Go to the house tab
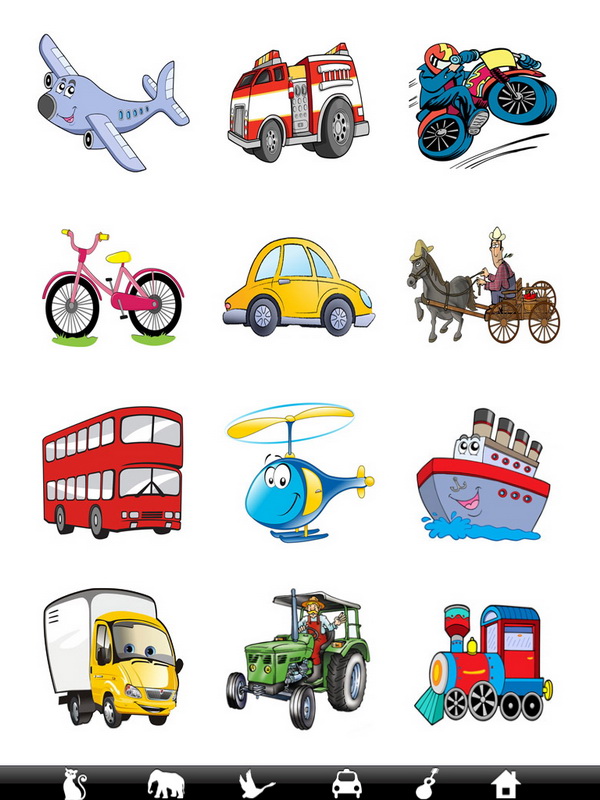Screen dimensions: 600x800 508,783
